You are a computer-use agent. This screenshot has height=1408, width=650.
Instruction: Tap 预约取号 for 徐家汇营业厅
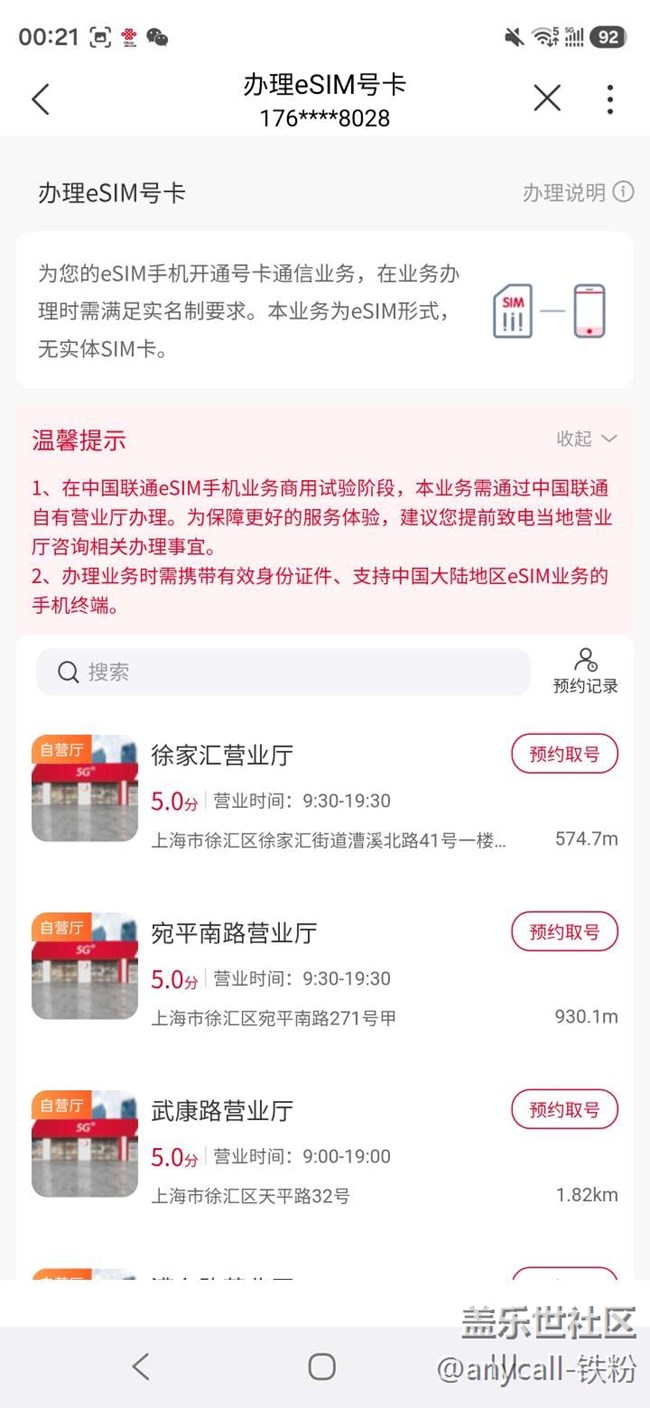[564, 754]
